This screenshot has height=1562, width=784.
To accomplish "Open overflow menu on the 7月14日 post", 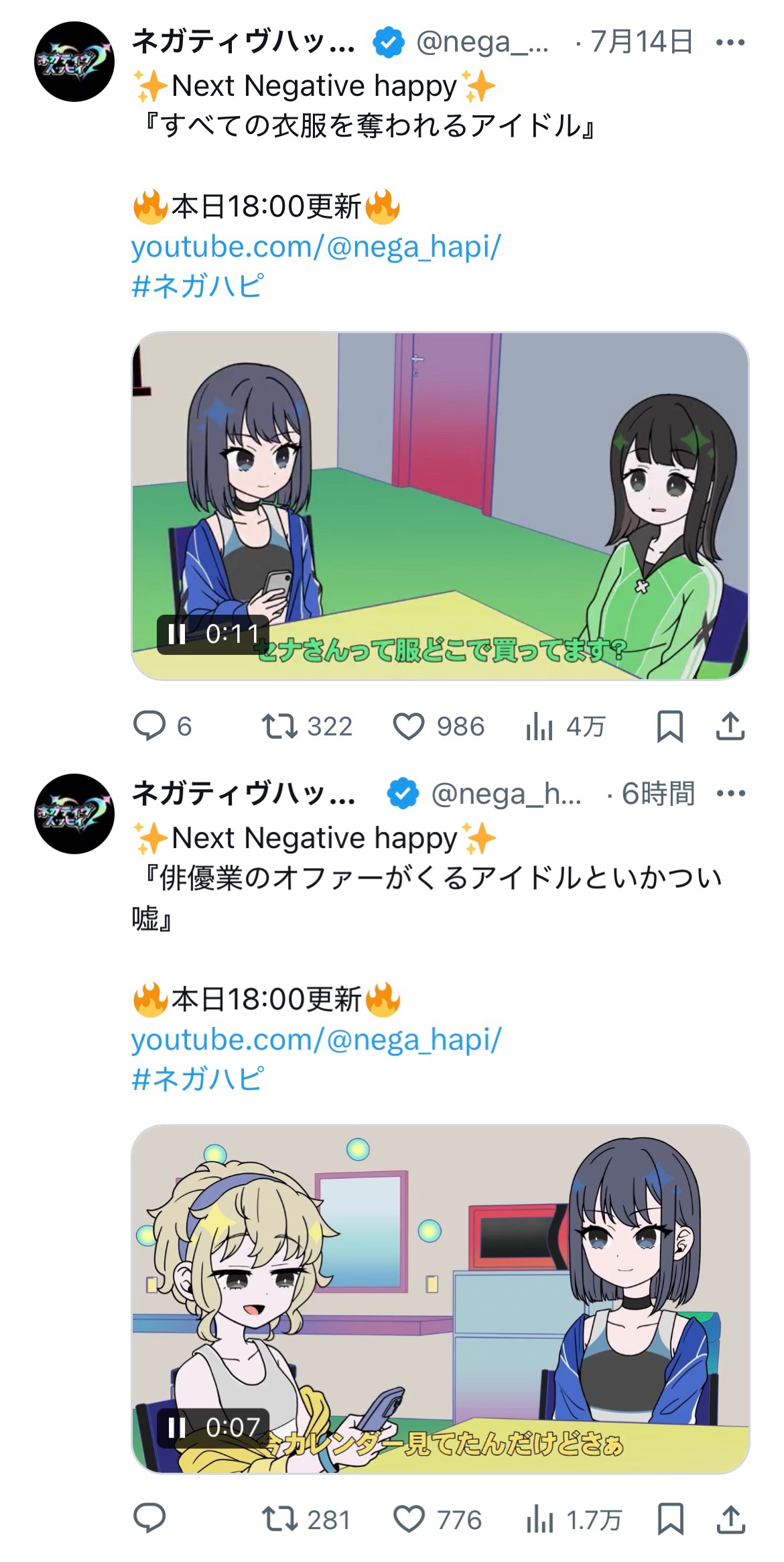I will (x=730, y=43).
